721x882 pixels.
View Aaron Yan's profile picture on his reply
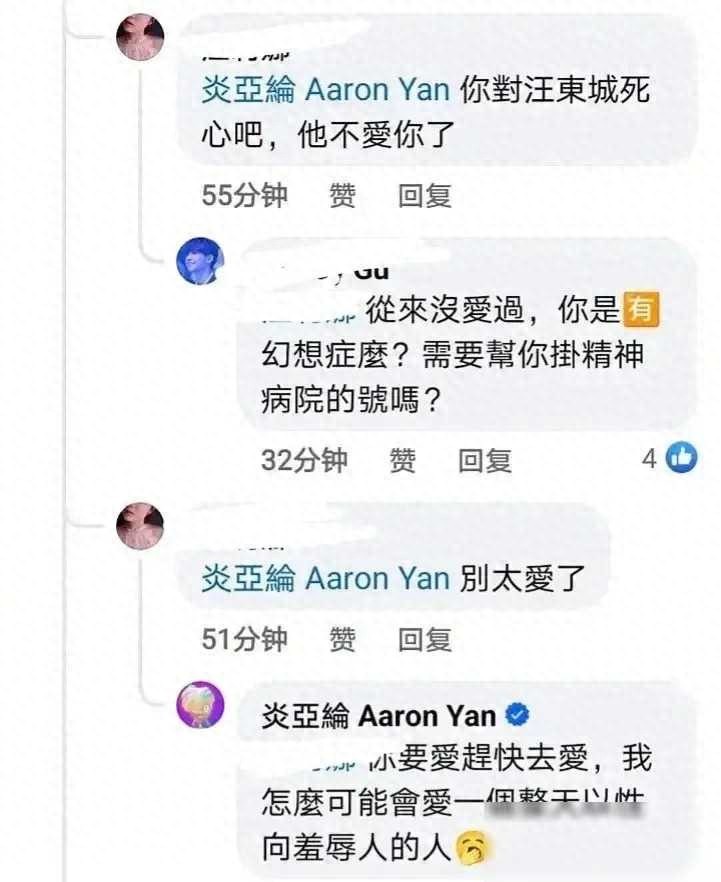(200, 708)
